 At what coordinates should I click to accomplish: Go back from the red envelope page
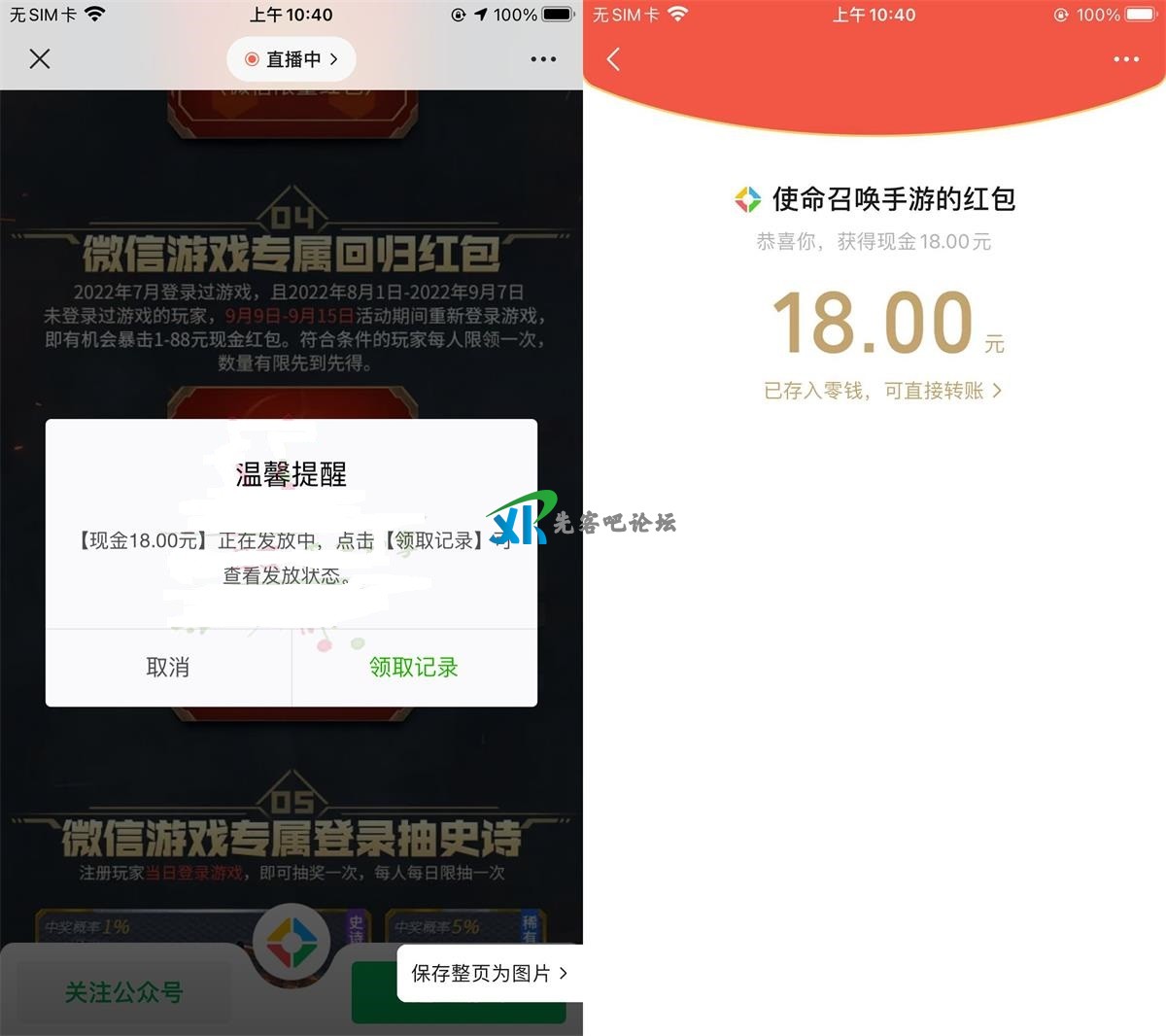point(613,59)
